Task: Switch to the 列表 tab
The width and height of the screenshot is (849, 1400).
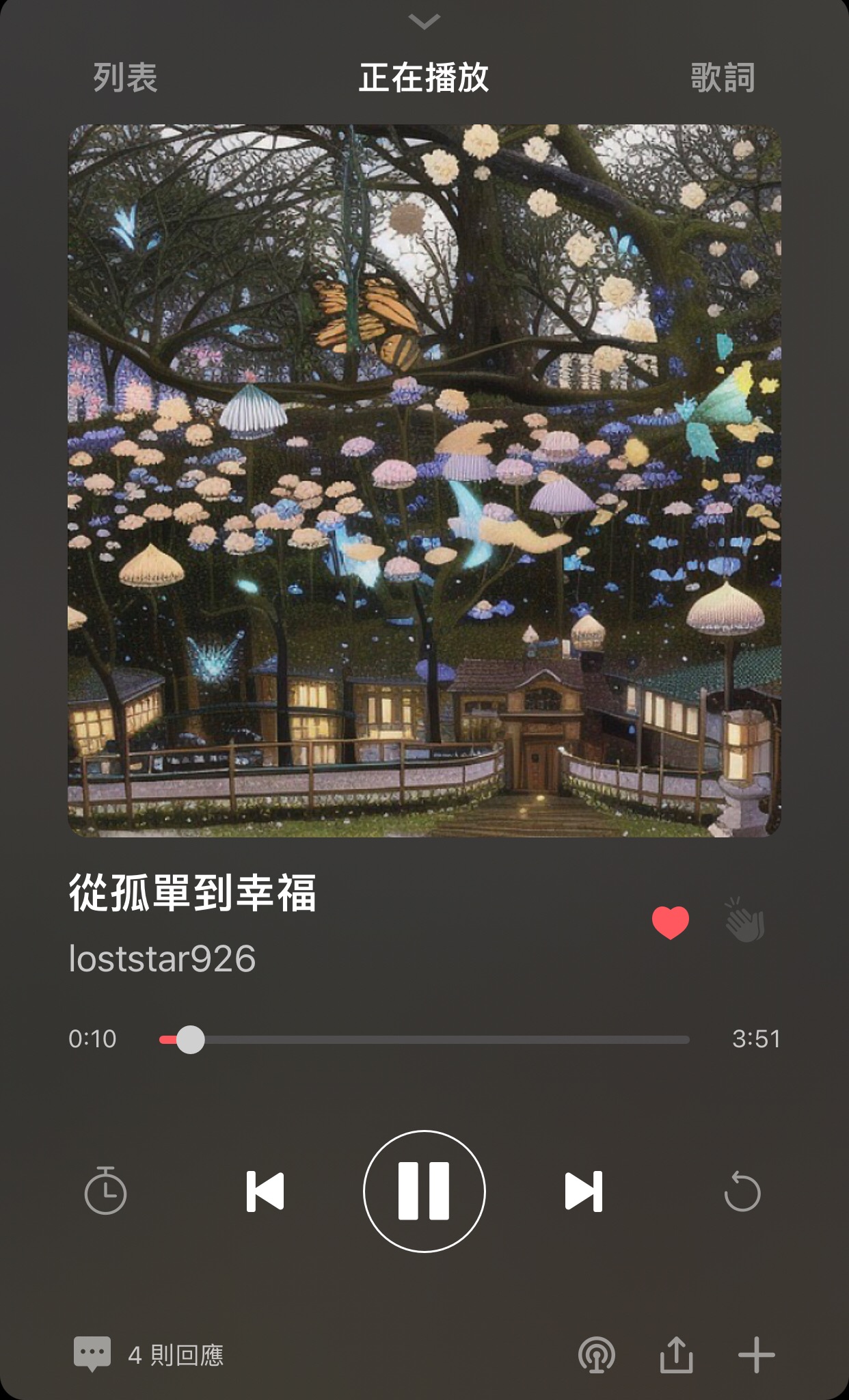Action: 125,78
